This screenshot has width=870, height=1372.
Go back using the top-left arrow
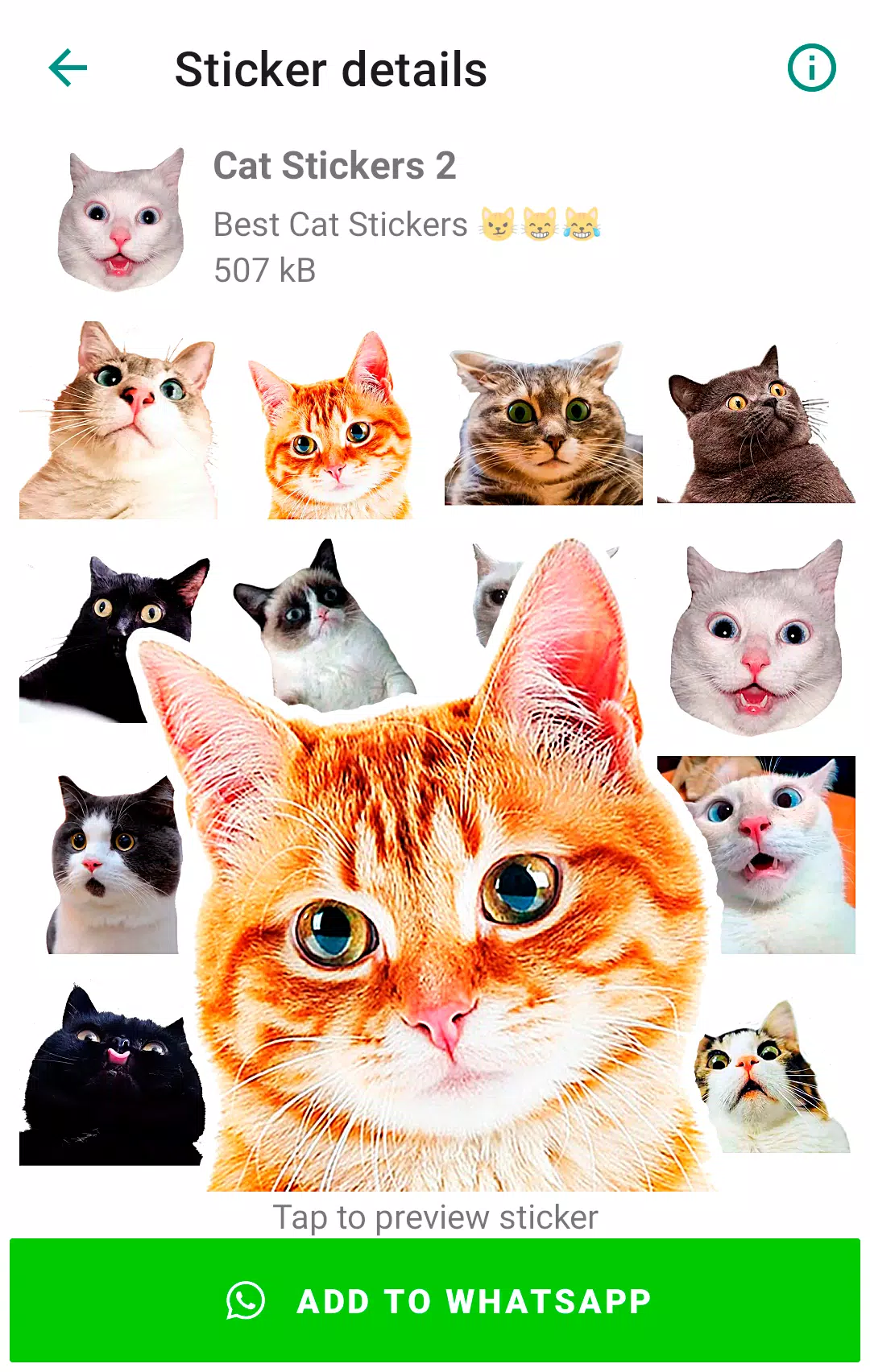click(68, 68)
